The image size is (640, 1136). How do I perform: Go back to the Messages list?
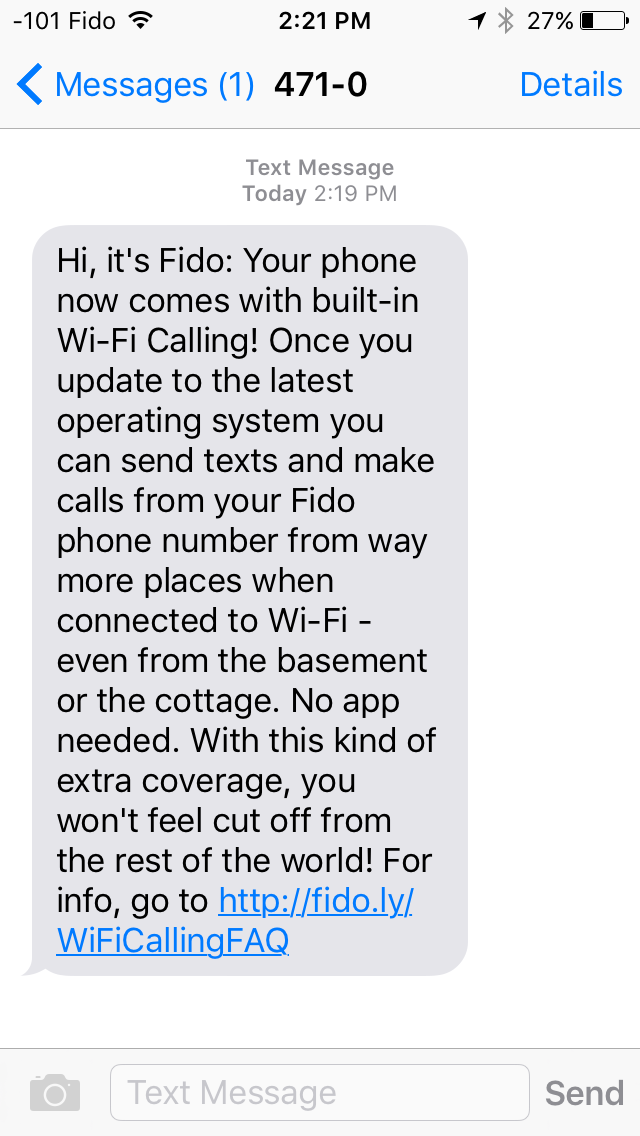(136, 85)
